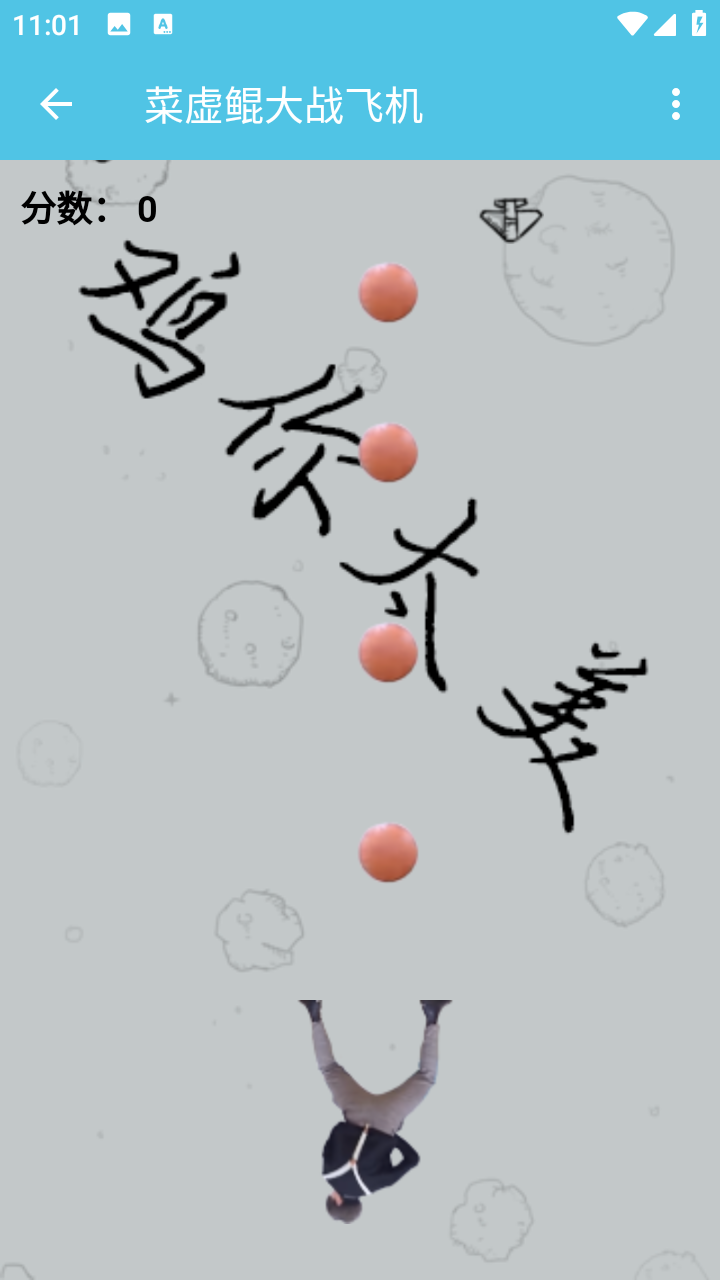
Task: Go back using the toolbar arrow
Action: tap(56, 104)
